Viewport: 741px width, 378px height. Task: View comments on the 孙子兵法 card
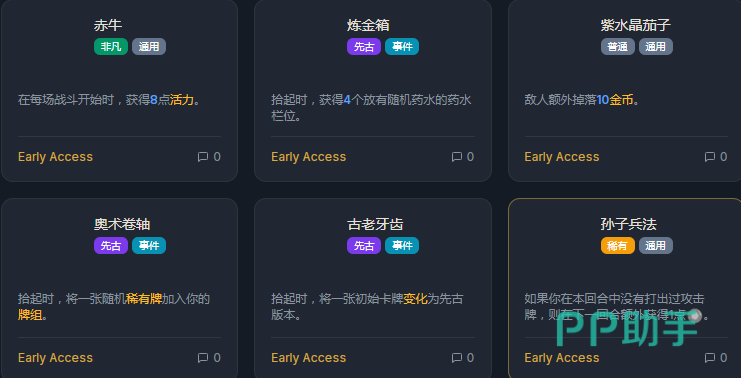716,358
